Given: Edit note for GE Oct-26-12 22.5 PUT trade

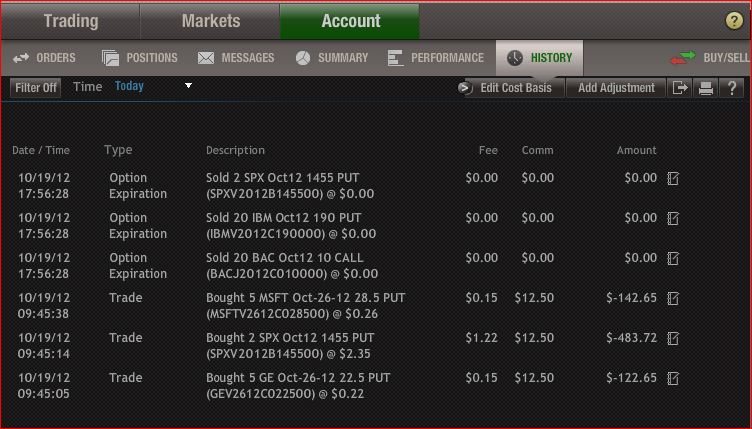Looking at the screenshot, I should coord(673,378).
